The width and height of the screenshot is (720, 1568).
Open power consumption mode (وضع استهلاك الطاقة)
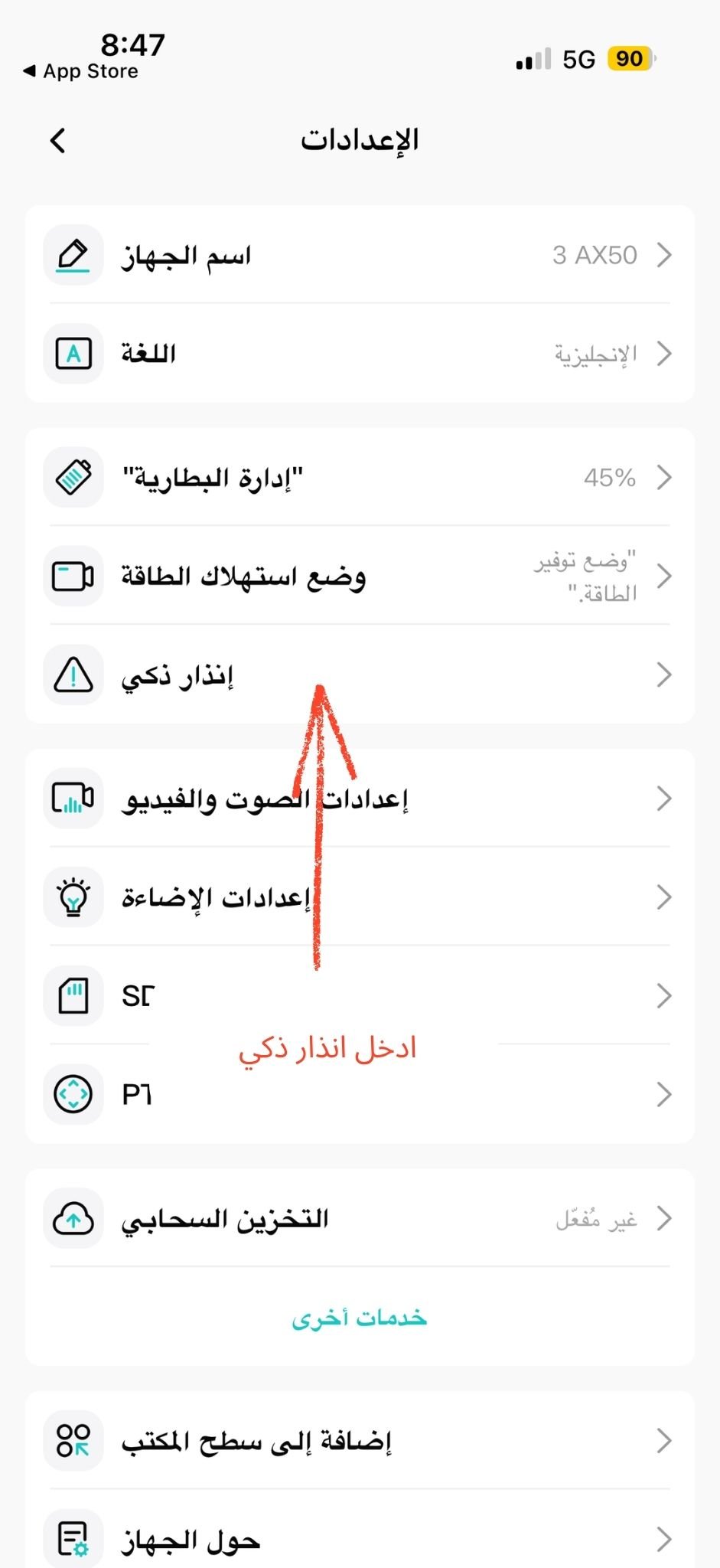coord(360,576)
